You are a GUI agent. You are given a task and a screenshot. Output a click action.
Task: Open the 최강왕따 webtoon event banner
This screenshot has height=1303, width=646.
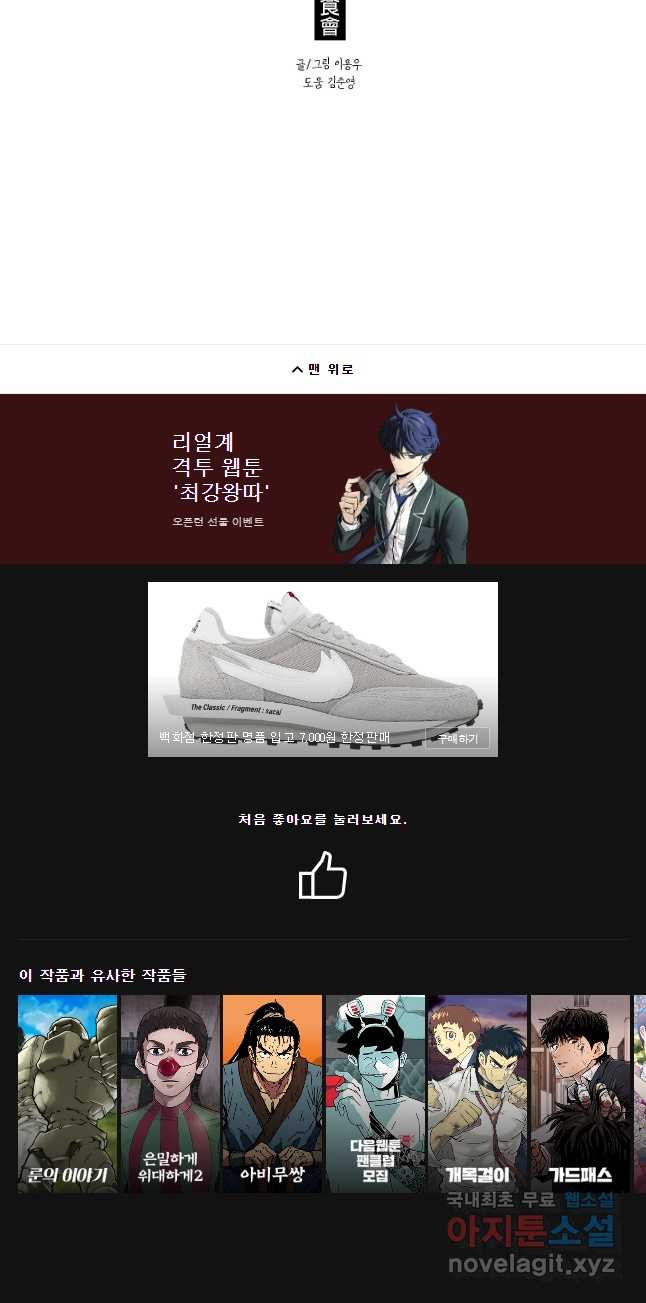(x=323, y=479)
